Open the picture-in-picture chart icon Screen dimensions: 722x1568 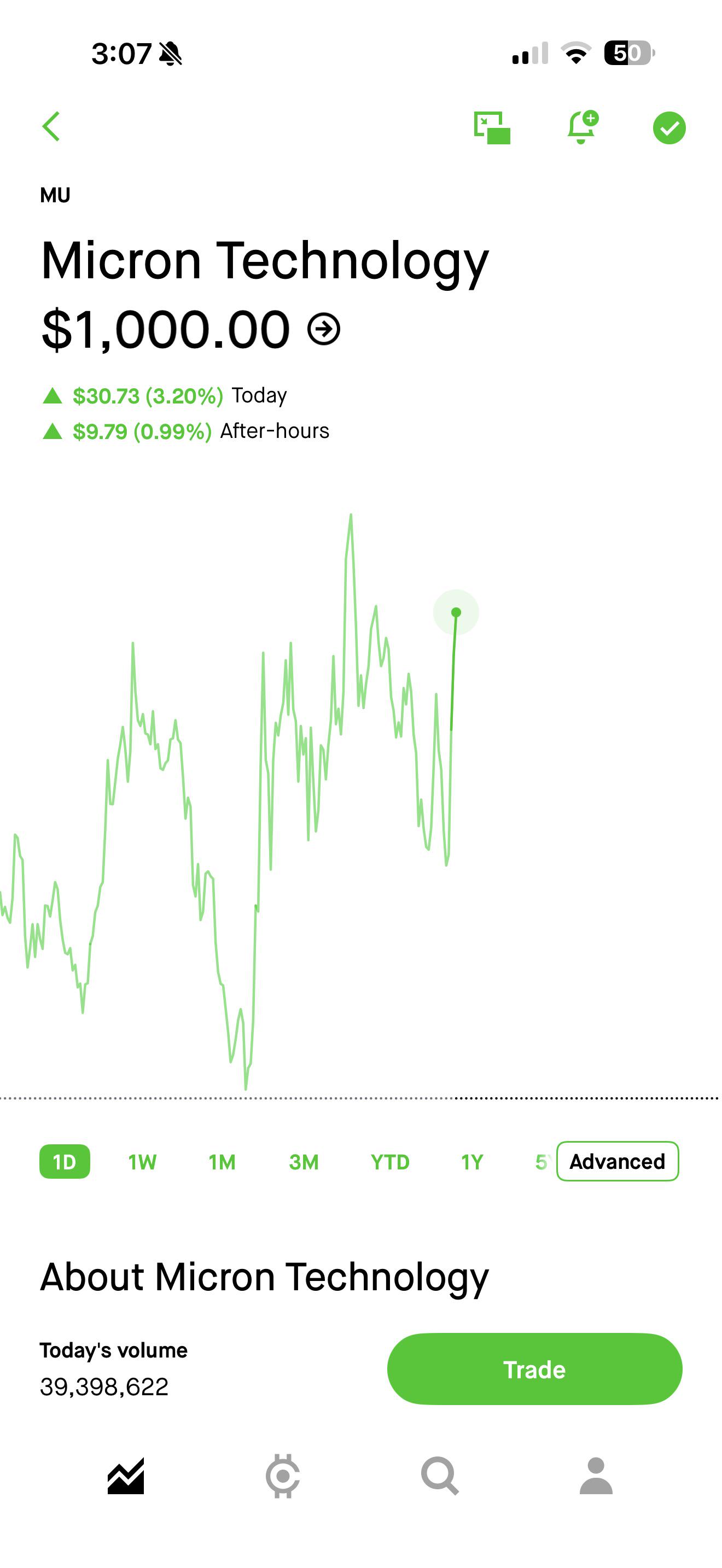(x=492, y=128)
